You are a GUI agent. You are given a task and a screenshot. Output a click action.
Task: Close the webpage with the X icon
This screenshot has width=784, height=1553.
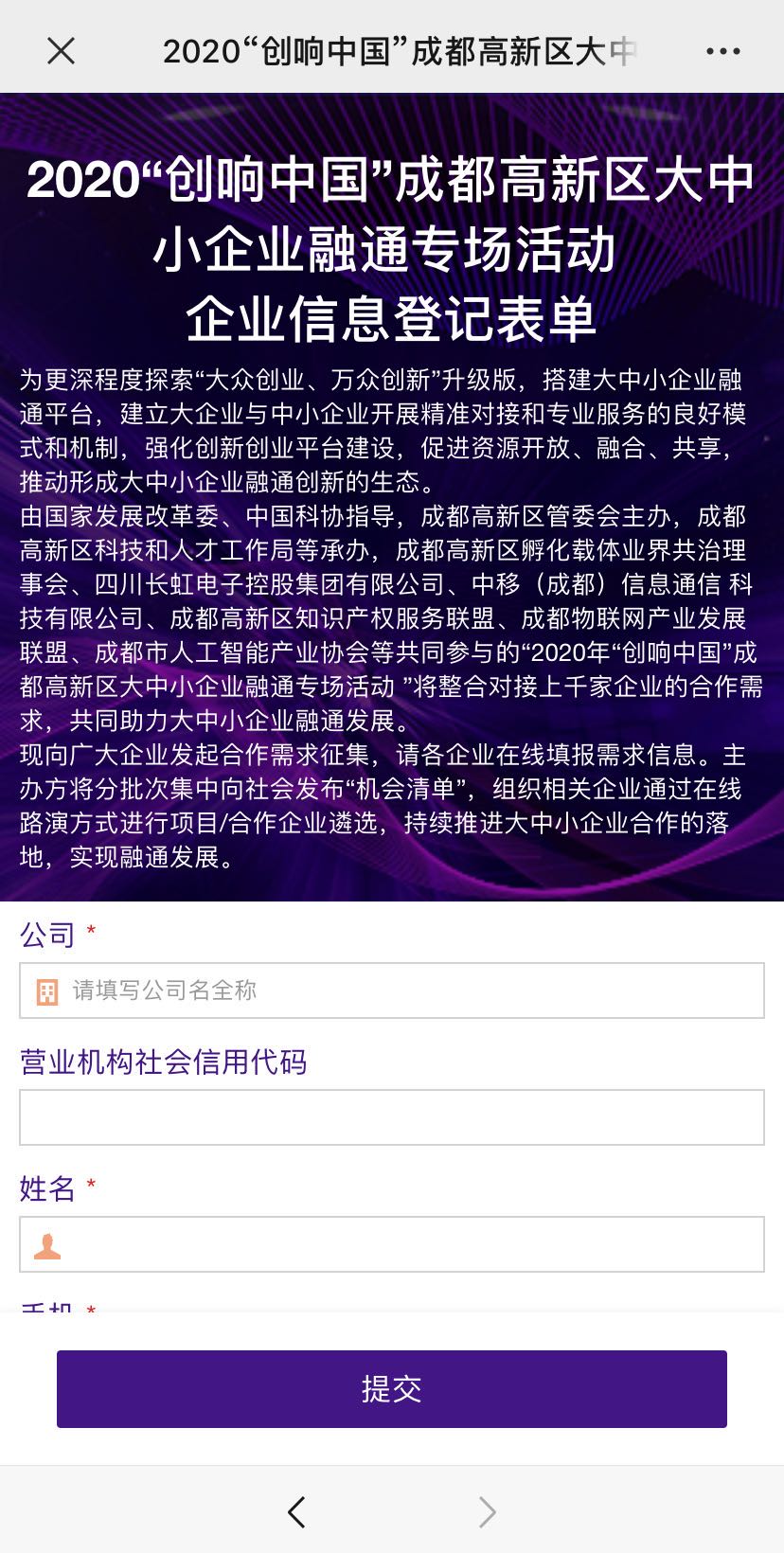[x=61, y=51]
